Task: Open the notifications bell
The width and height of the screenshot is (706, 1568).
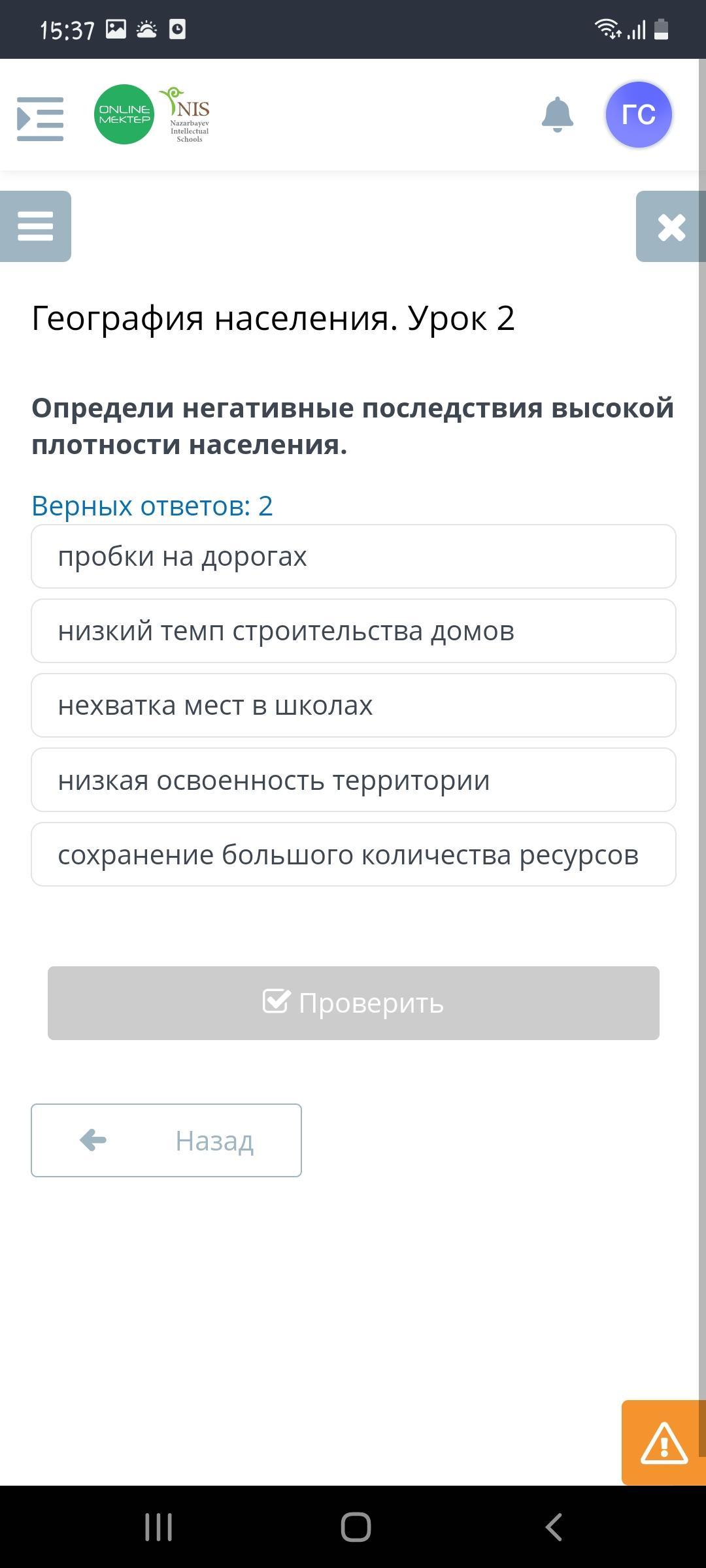Action: [x=558, y=114]
